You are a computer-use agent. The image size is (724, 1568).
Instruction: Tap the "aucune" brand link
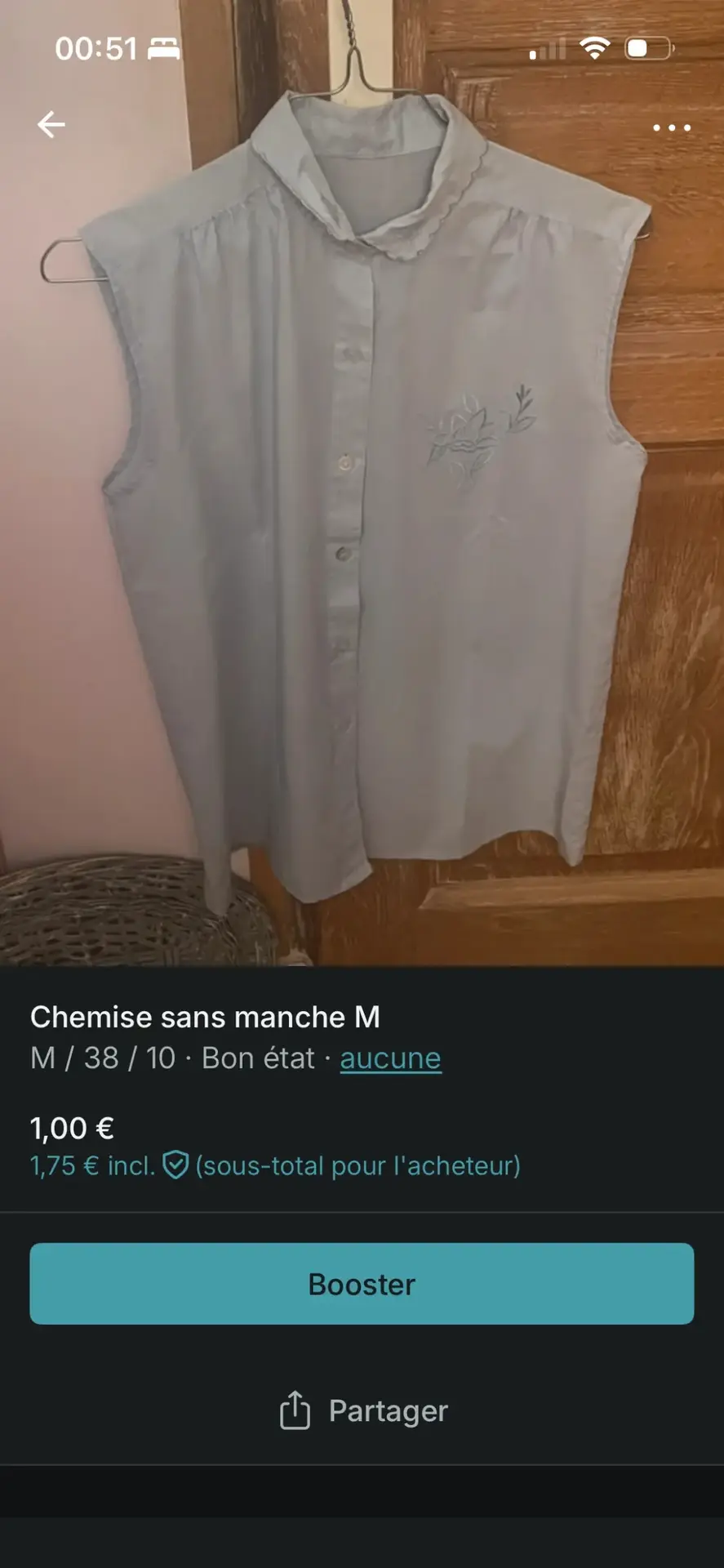(x=390, y=1058)
